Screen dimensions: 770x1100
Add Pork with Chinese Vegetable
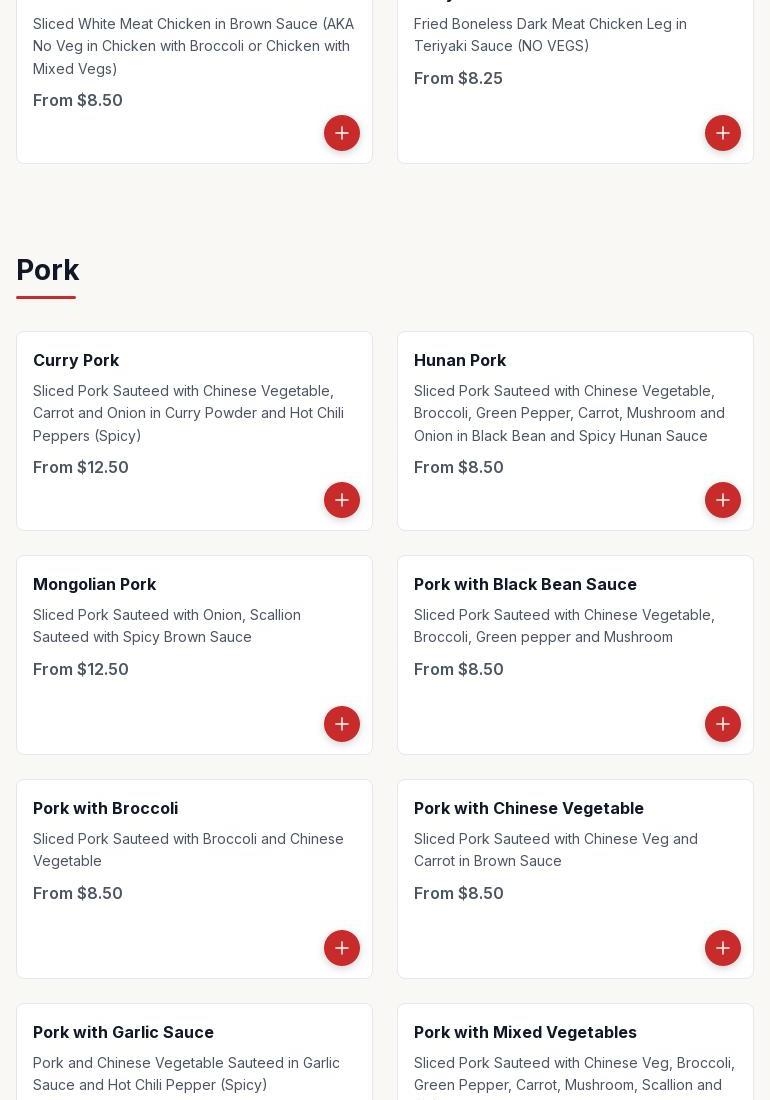point(723,948)
